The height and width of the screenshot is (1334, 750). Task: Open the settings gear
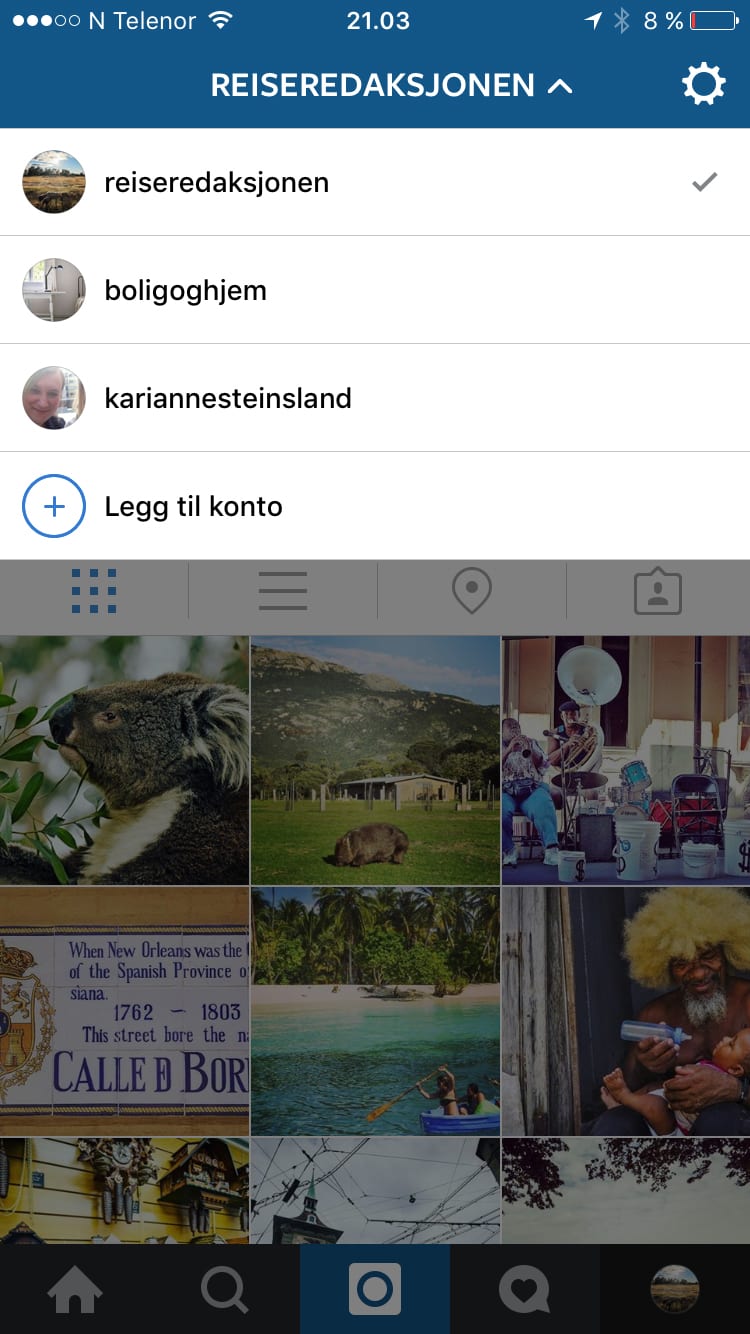click(703, 85)
